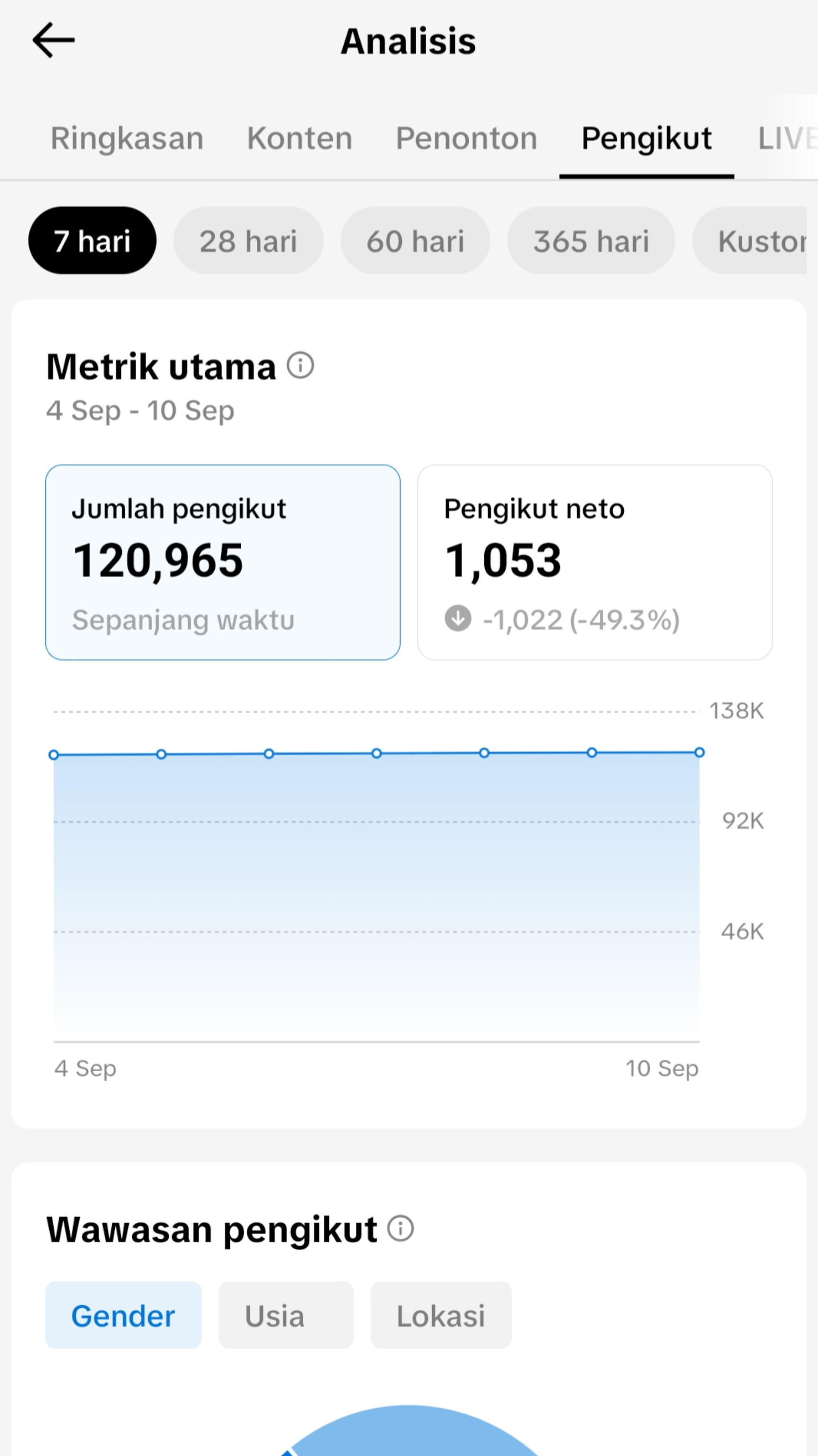Select the 7 hari range chip
This screenshot has width=818, height=1456.
pos(92,241)
